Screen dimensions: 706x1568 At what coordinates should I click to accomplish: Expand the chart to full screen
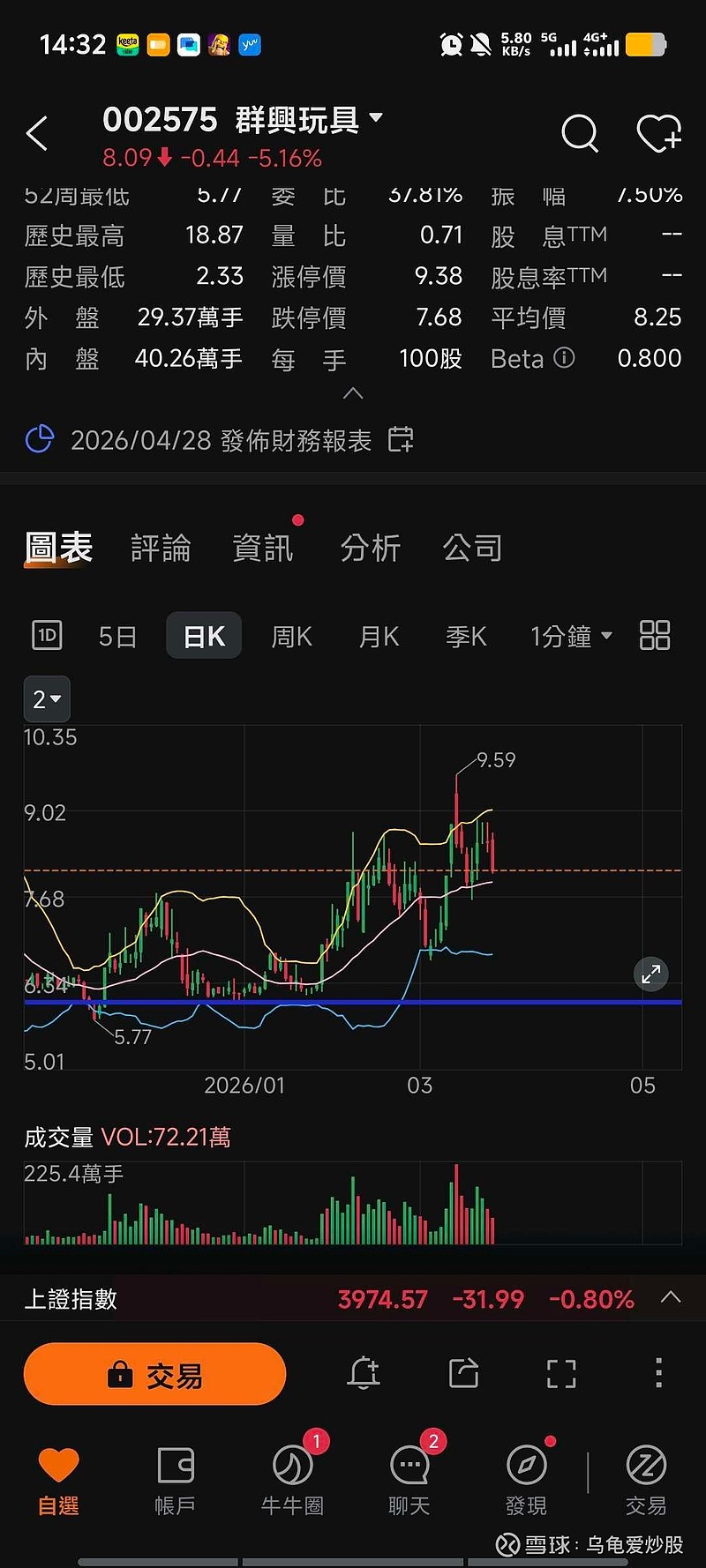pos(651,974)
